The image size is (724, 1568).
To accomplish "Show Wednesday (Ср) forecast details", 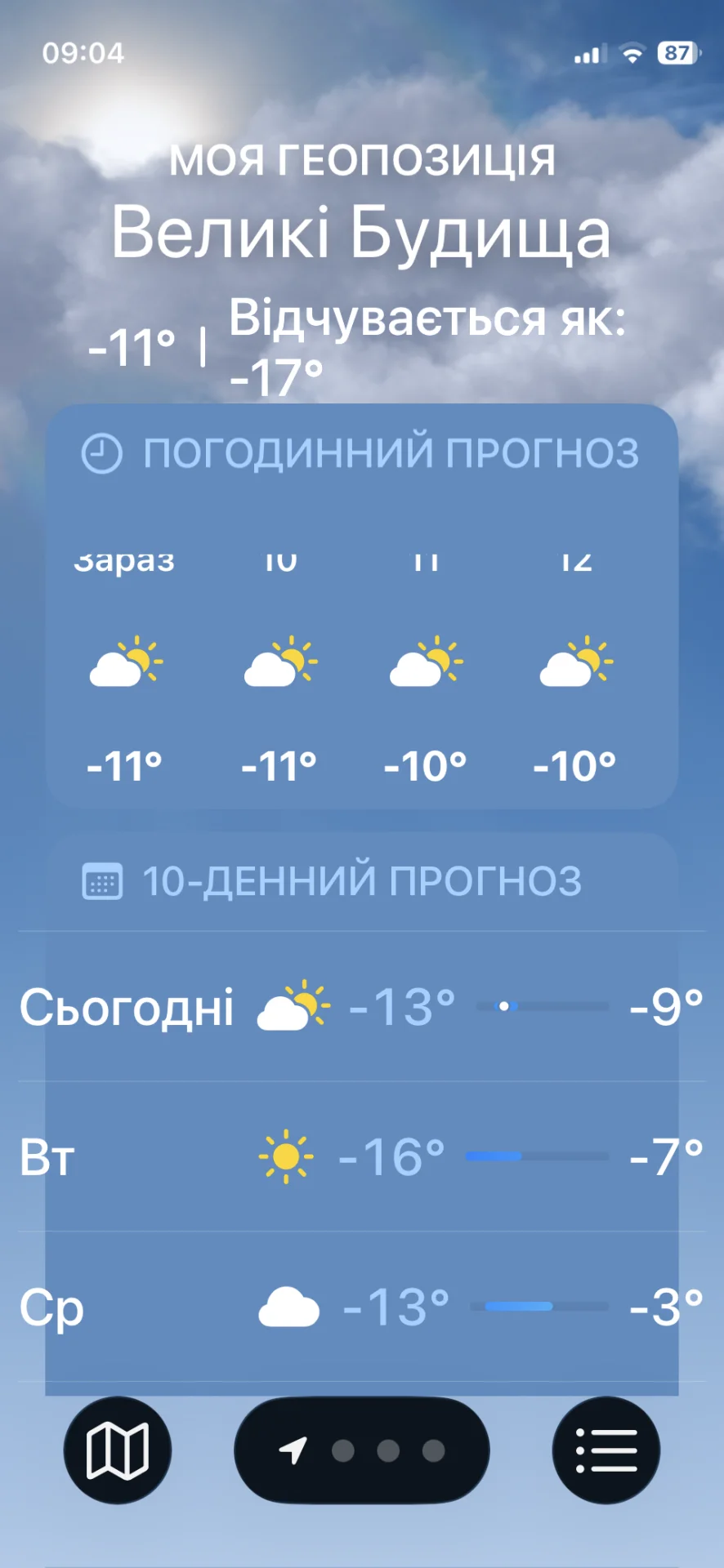I will [362, 1307].
